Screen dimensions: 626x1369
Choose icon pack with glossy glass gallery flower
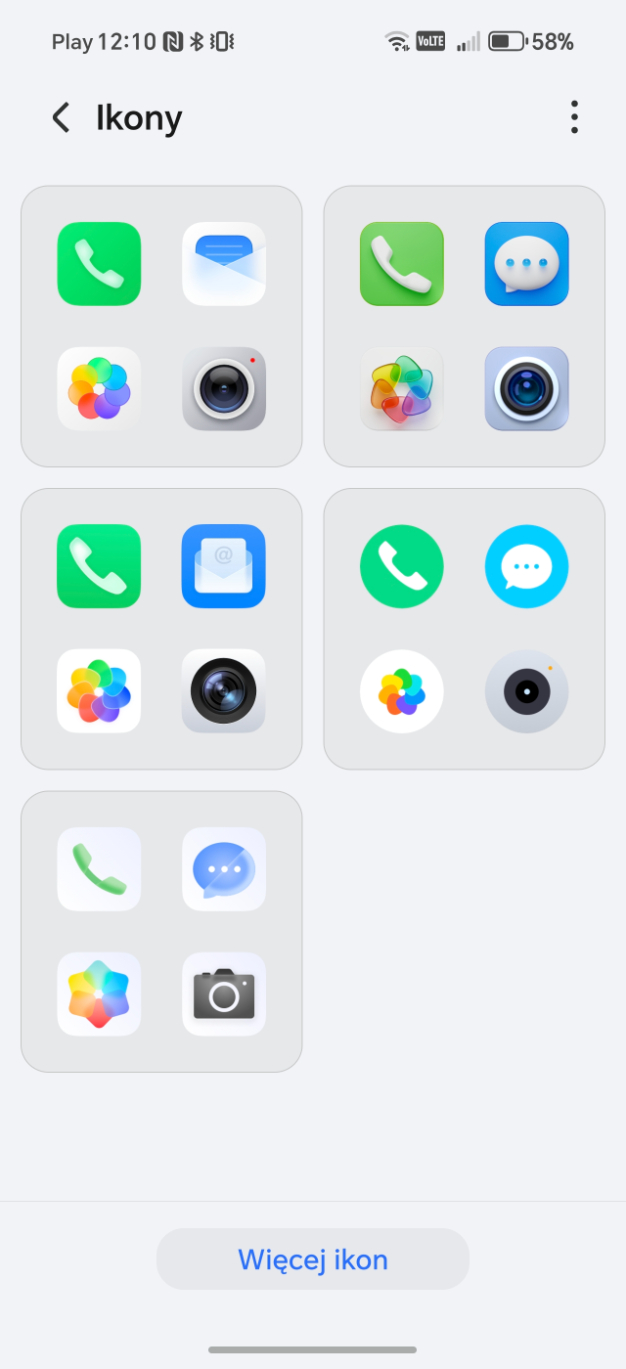coord(464,326)
